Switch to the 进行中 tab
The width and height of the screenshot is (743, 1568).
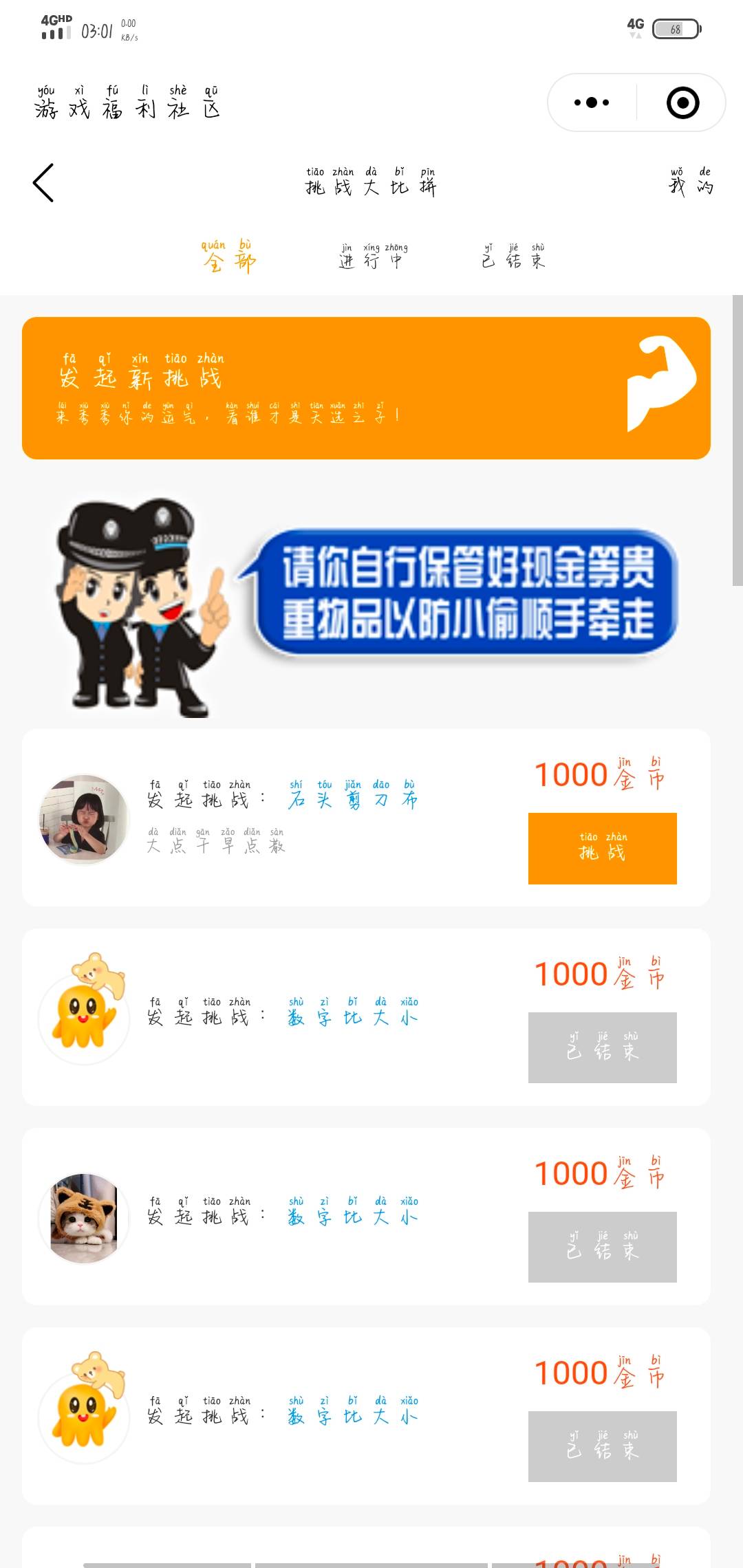tap(372, 257)
